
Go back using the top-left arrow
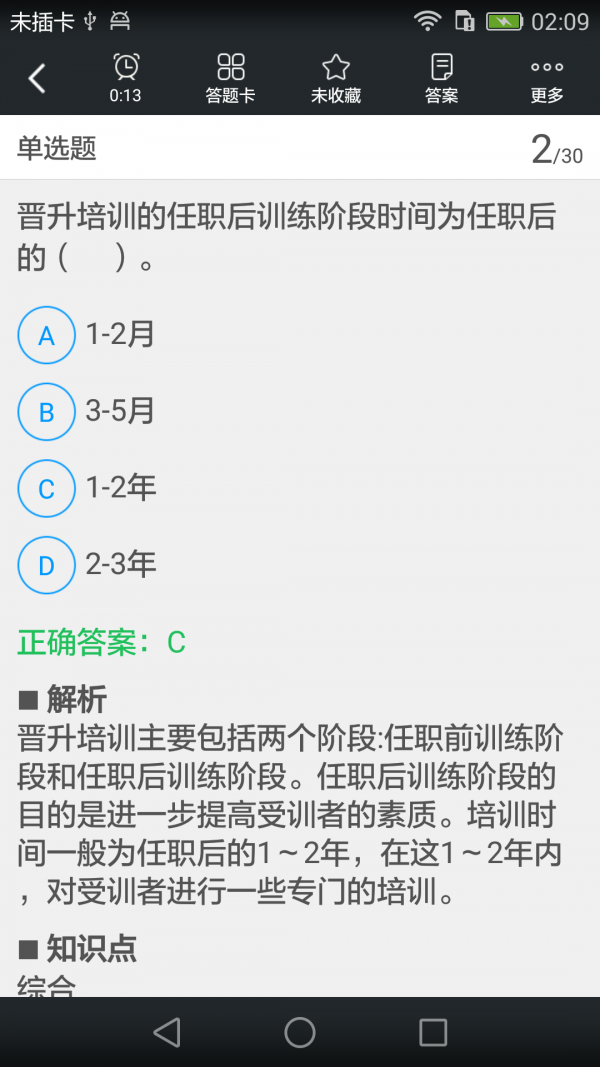coord(37,78)
